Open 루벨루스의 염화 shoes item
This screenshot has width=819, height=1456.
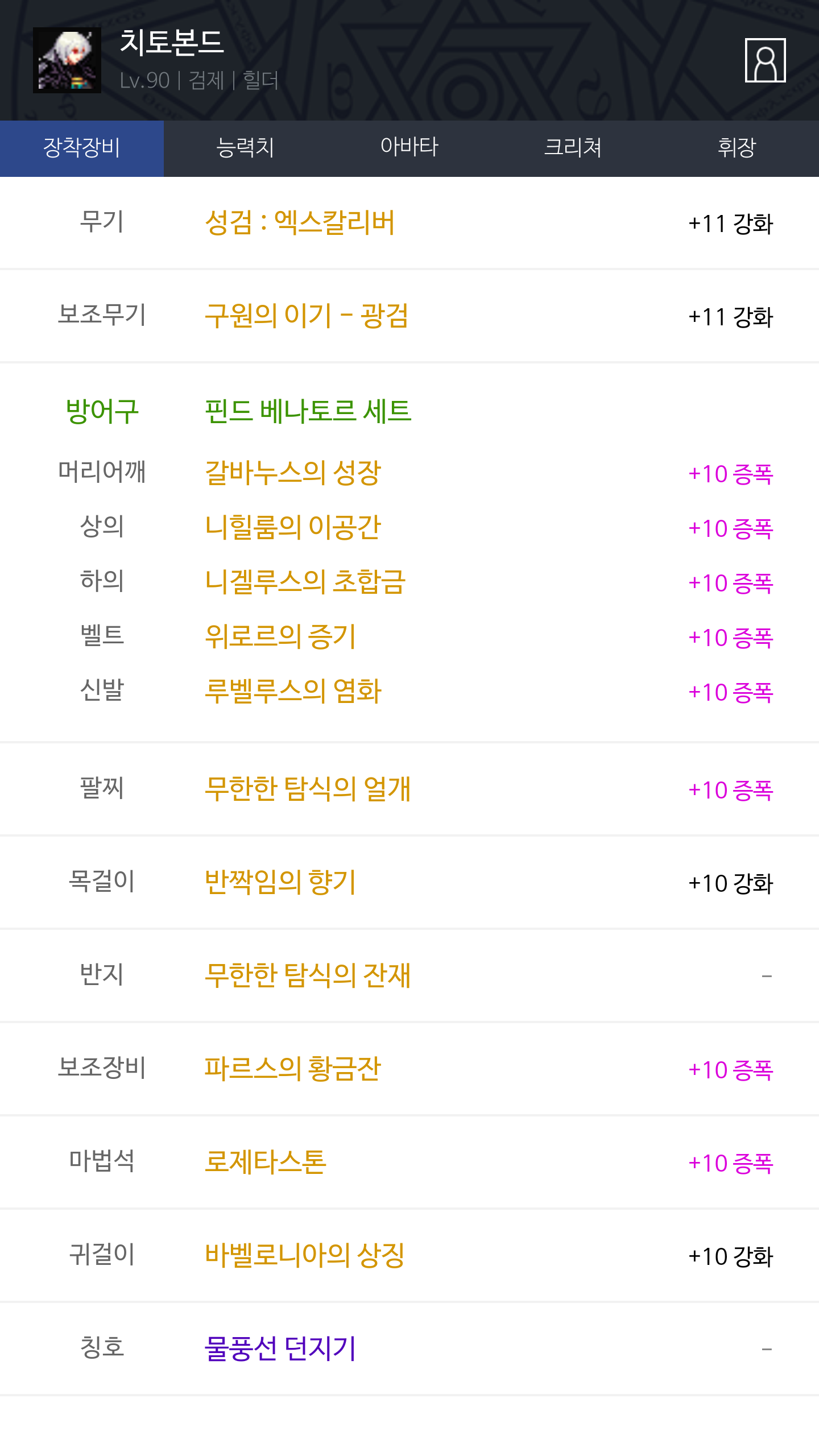click(x=293, y=691)
